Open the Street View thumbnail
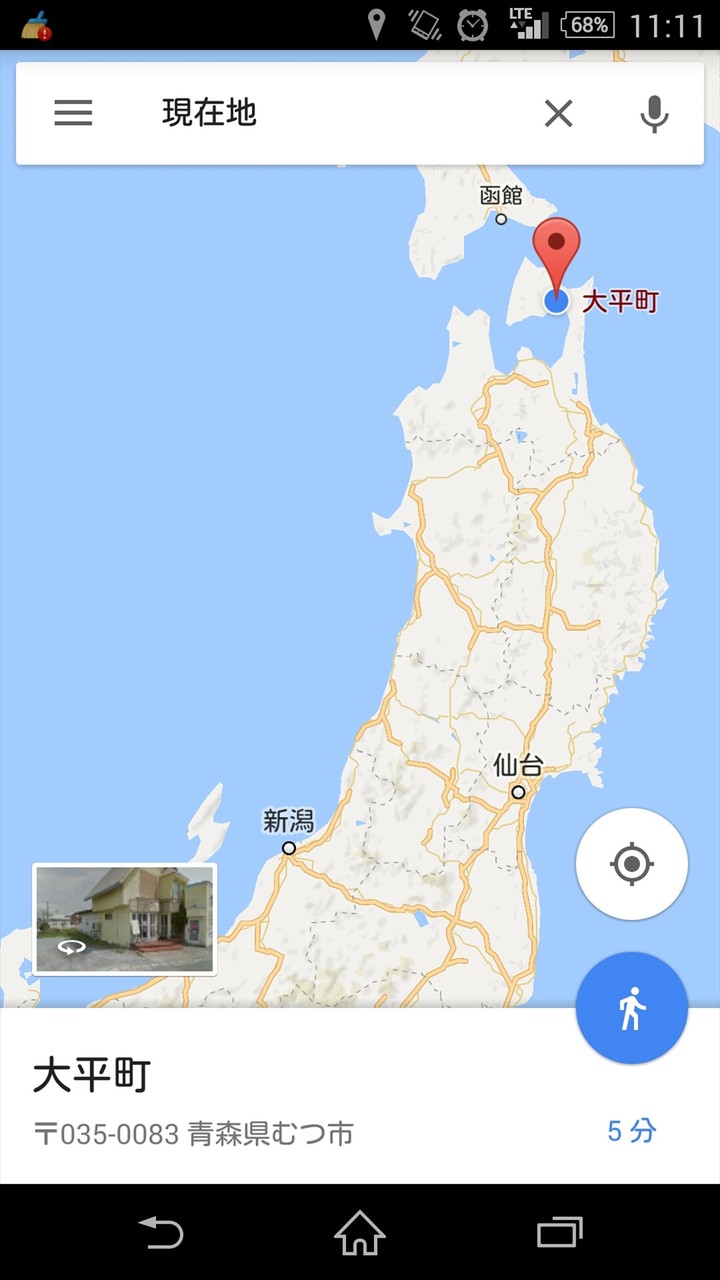Viewport: 720px width, 1280px height. pos(125,919)
